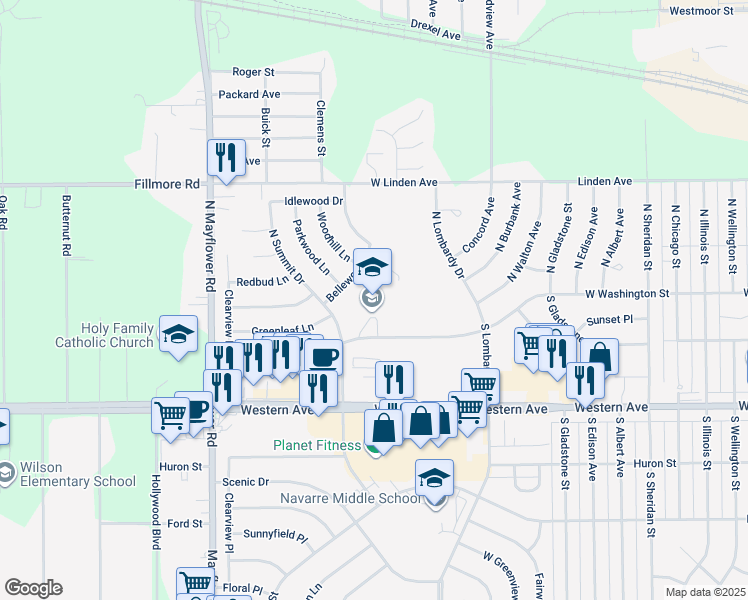748x600 pixels.
Task: Select the Wilson Elementary School marker
Action: (x=8, y=472)
